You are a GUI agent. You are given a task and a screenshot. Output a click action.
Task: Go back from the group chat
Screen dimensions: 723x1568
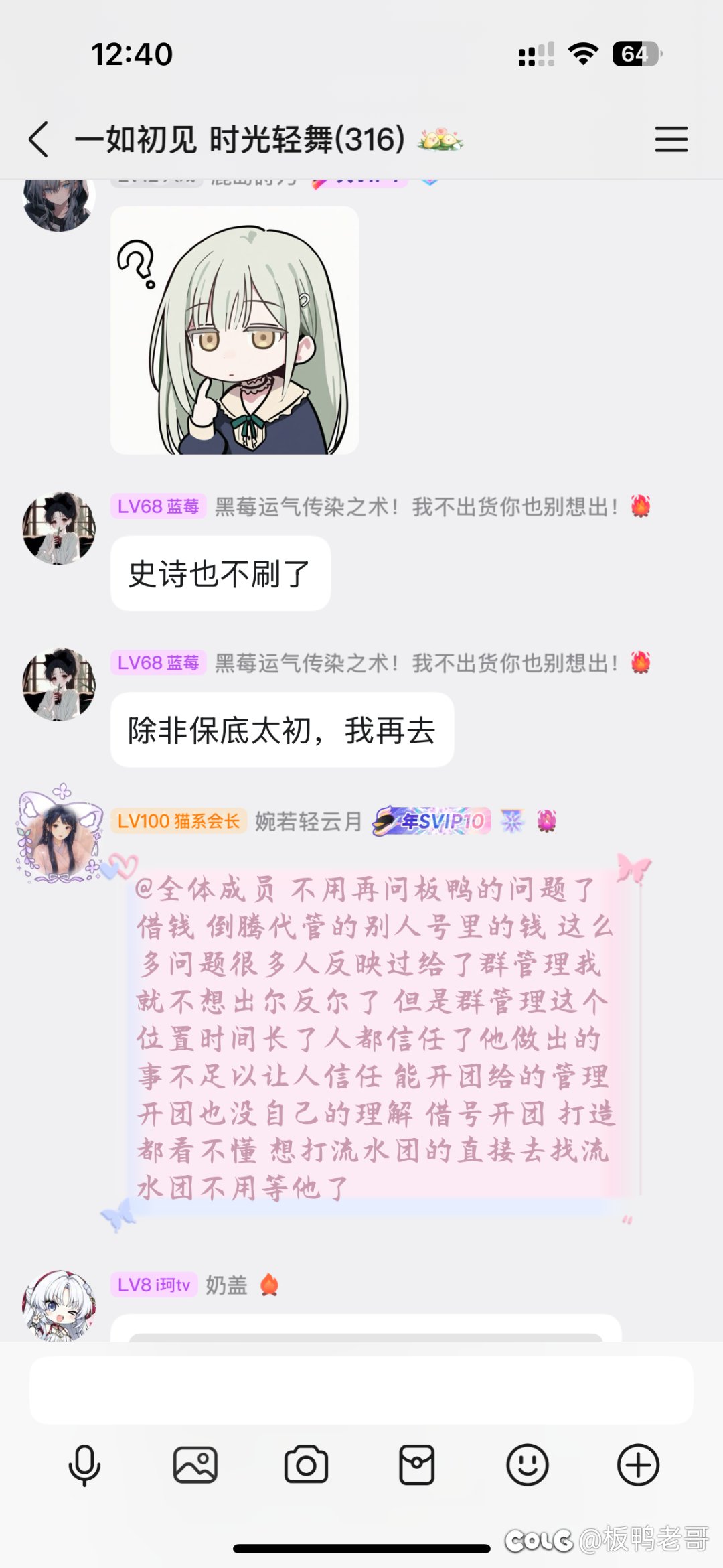pyautogui.click(x=39, y=139)
